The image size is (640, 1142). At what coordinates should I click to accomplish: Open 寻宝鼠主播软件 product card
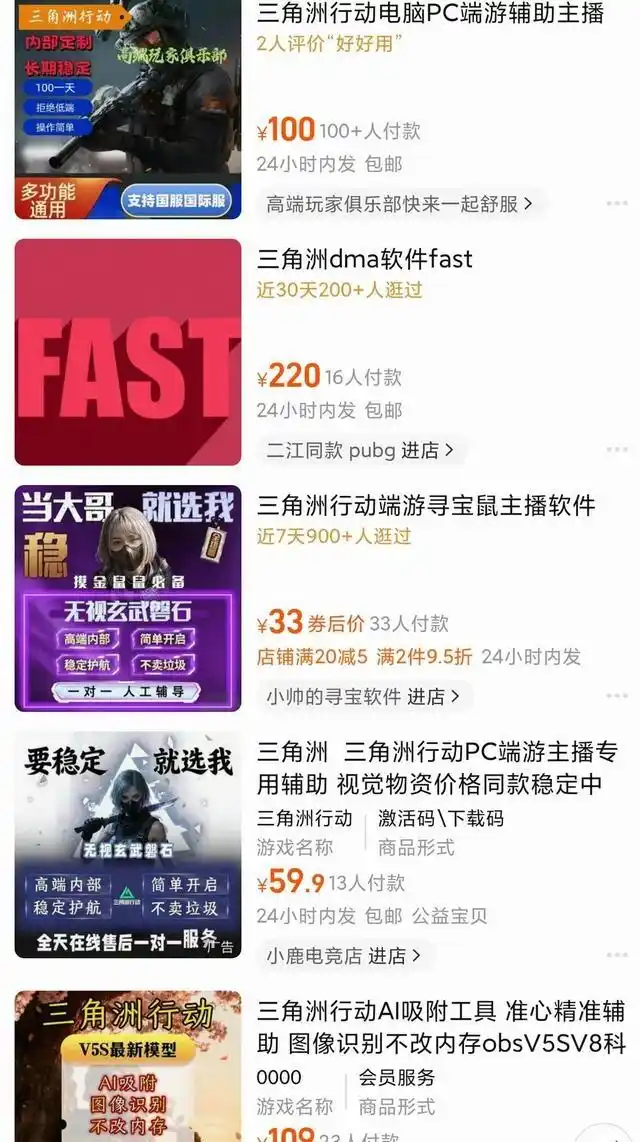pyautogui.click(x=425, y=506)
